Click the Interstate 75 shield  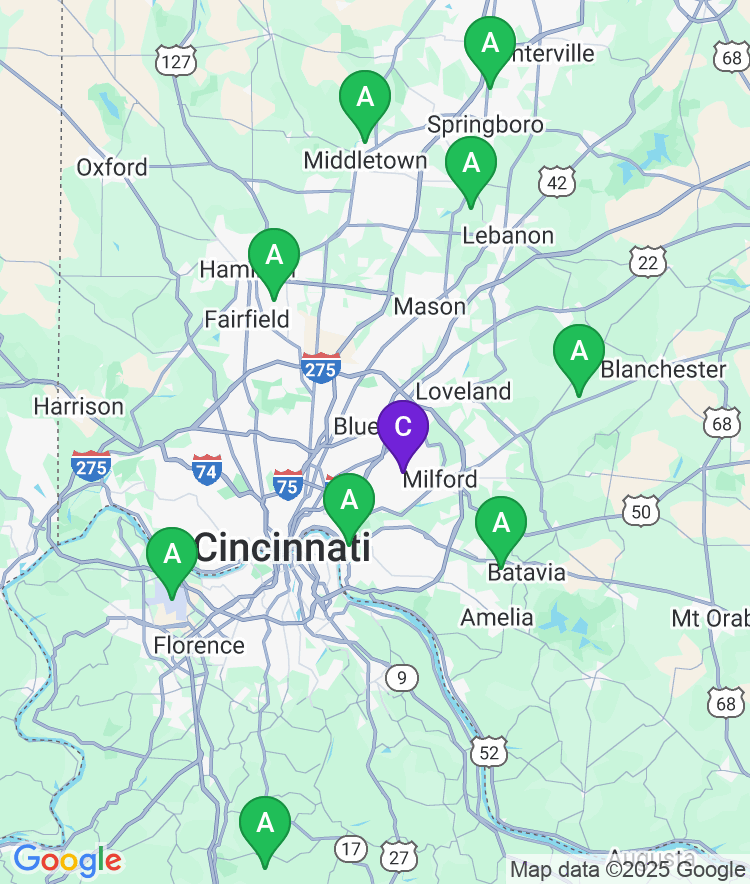287,487
